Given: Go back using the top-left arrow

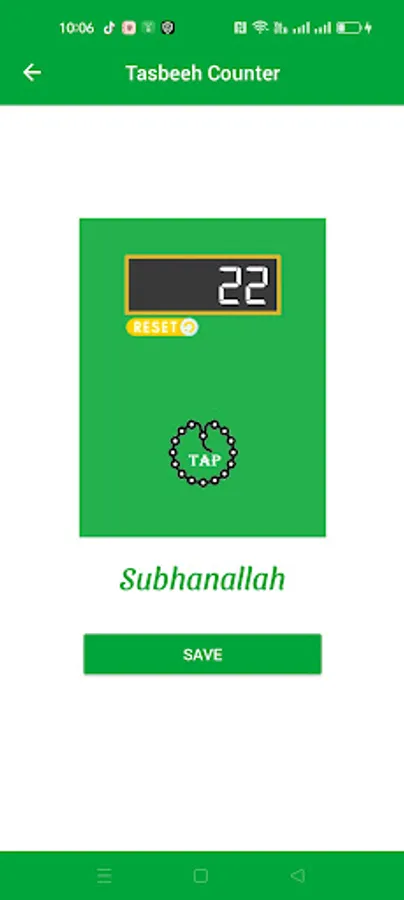Looking at the screenshot, I should click(x=32, y=73).
